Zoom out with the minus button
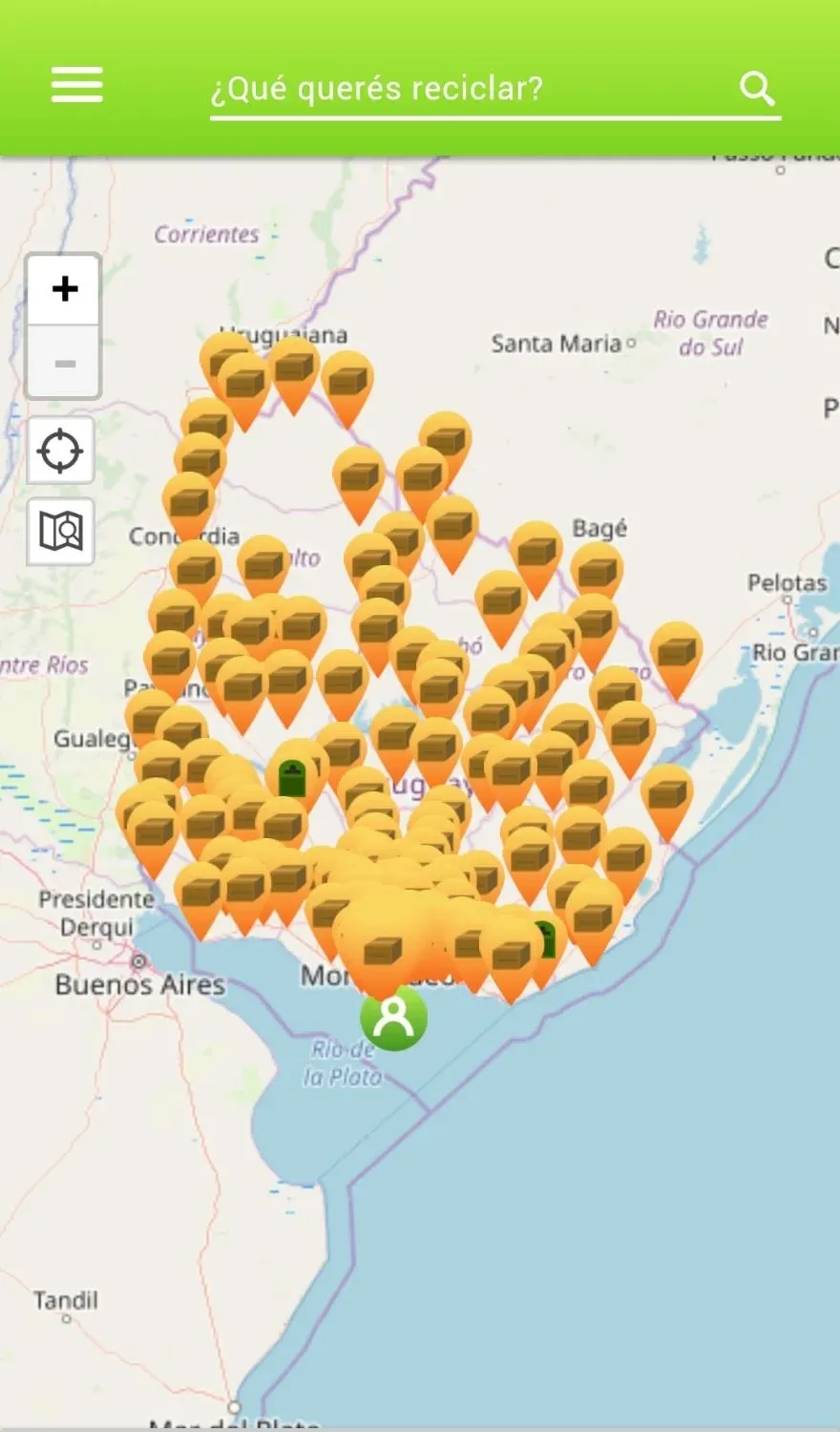This screenshot has width=840, height=1432. [x=64, y=363]
